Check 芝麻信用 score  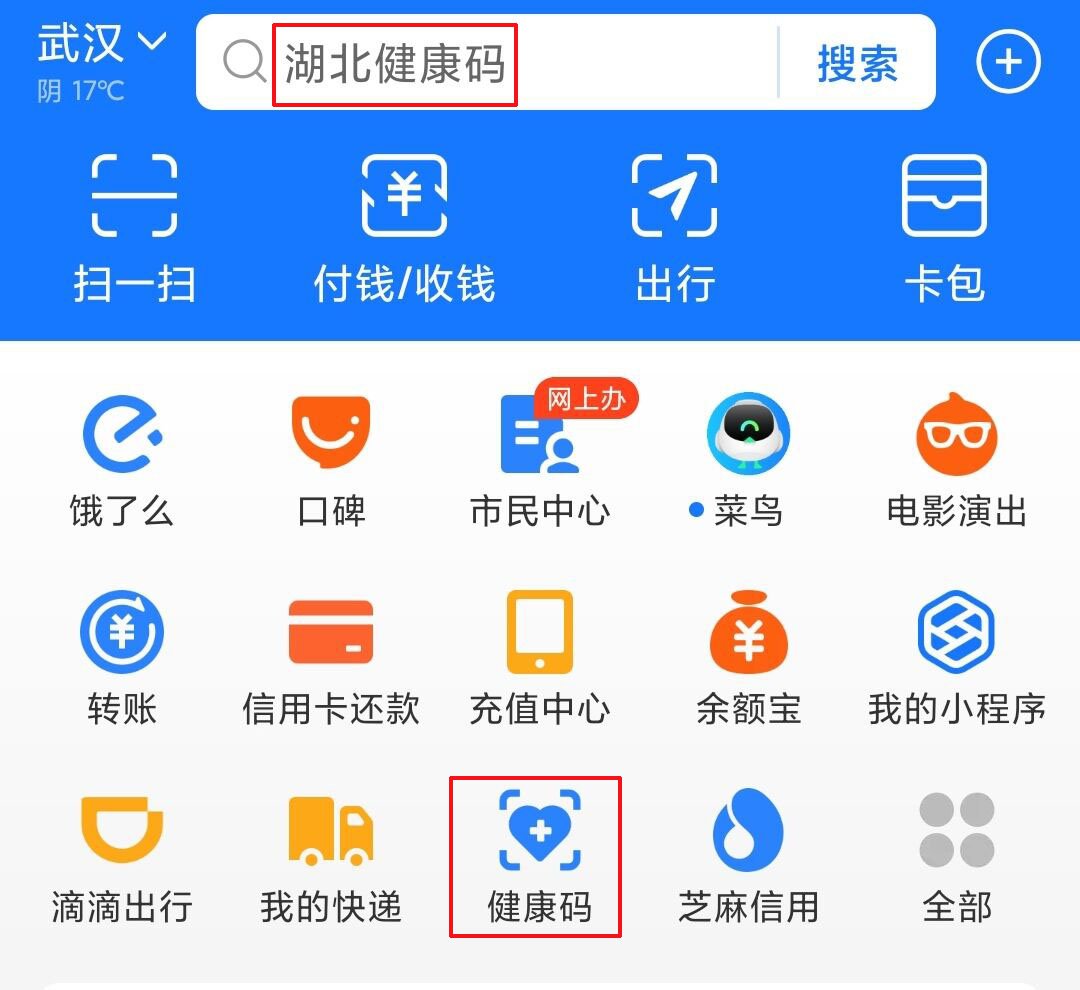coord(748,857)
